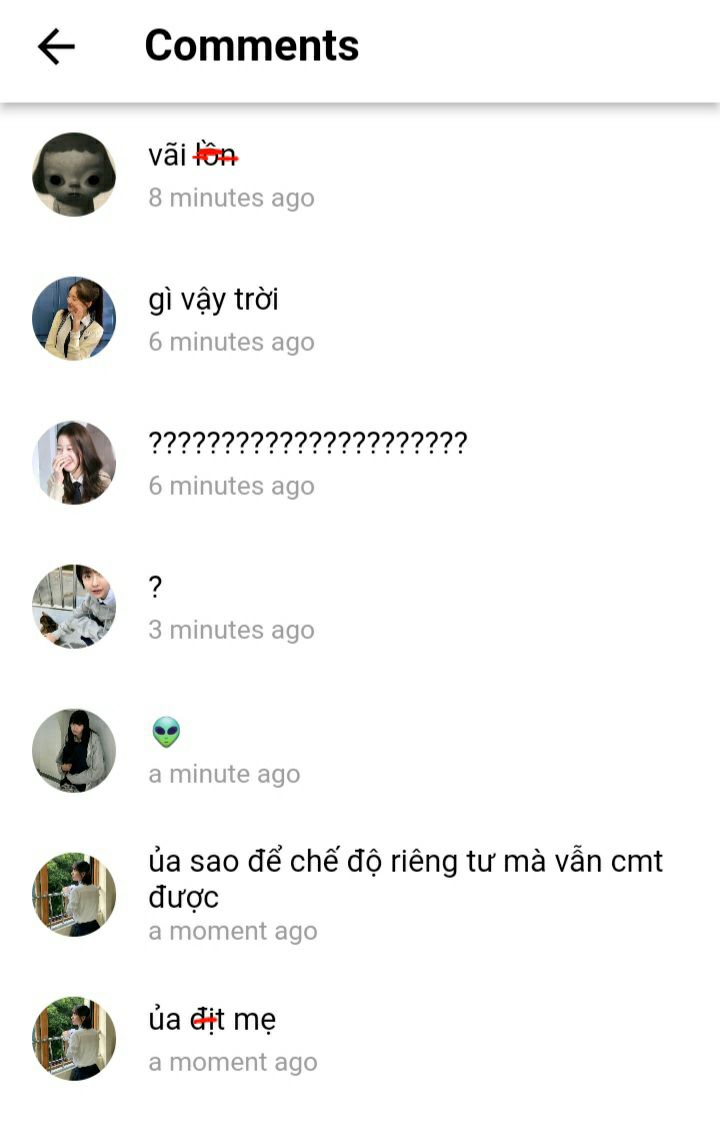The width and height of the screenshot is (720, 1128).
Task: Open avatar next to the alien emoji comment
Action: click(74, 750)
